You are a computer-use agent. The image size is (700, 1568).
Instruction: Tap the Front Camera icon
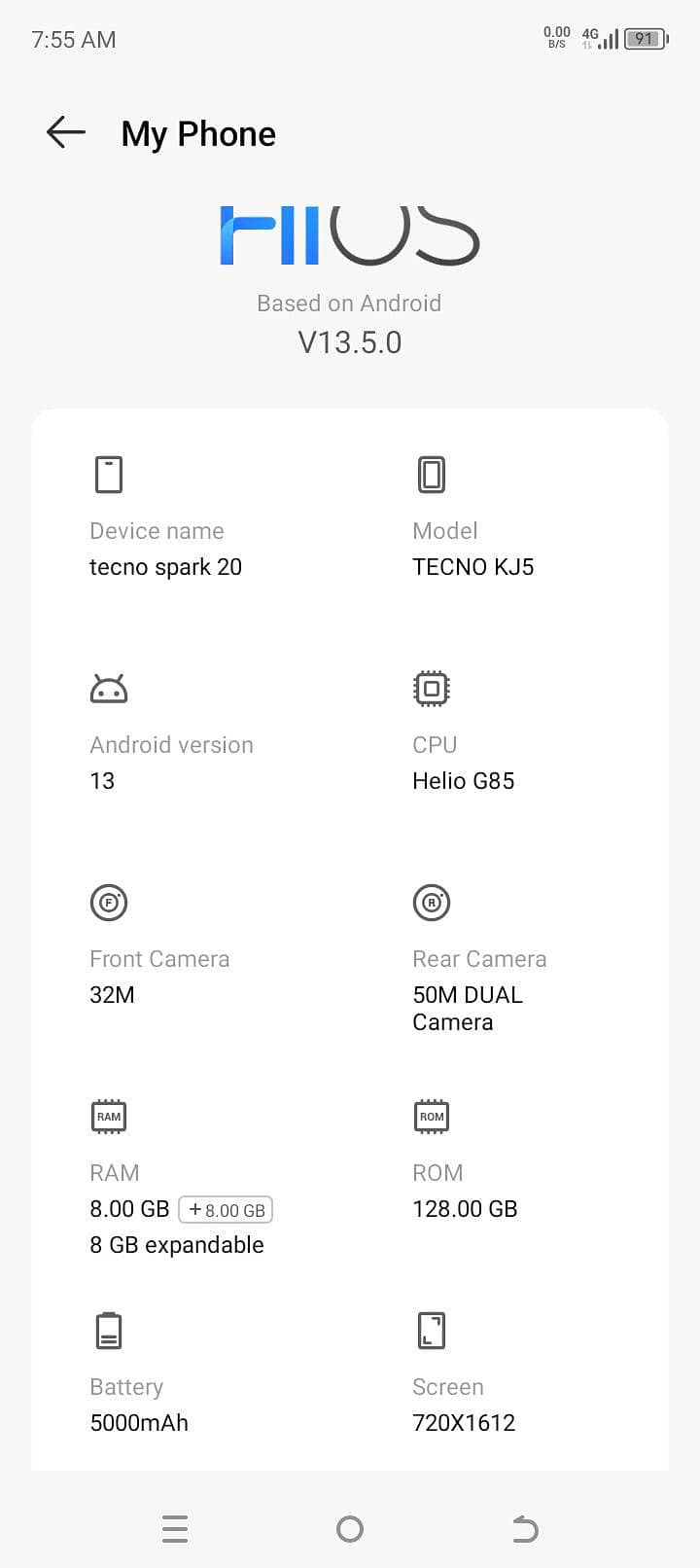pyautogui.click(x=109, y=902)
